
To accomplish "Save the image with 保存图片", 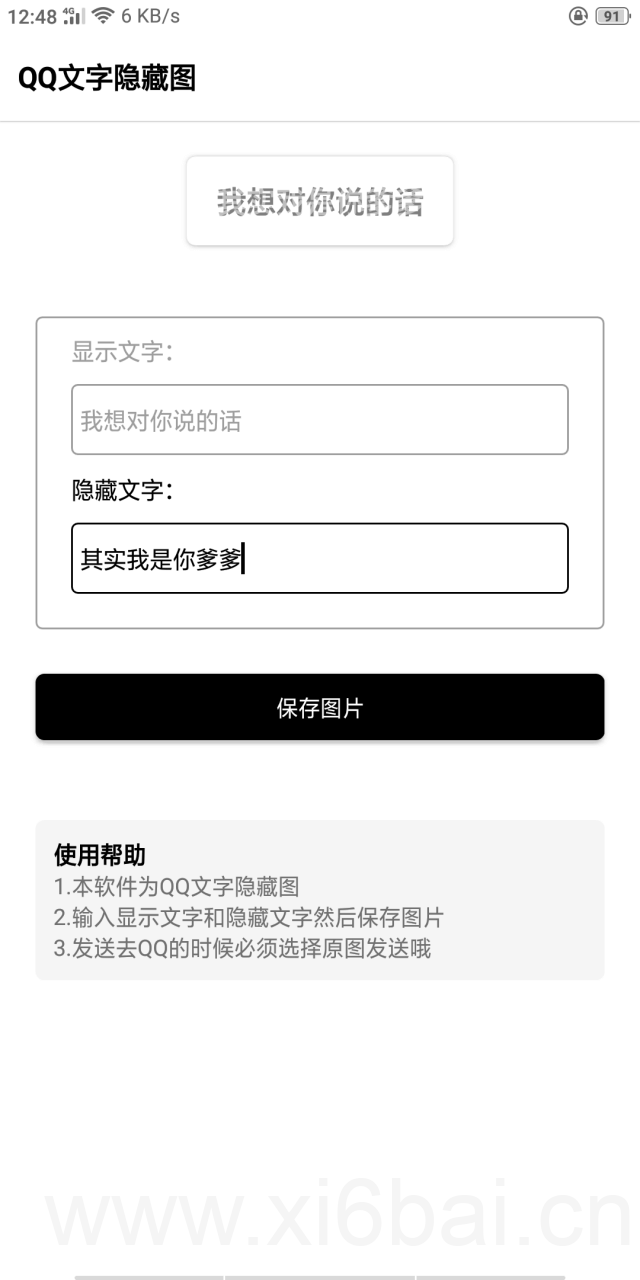I will (x=320, y=707).
